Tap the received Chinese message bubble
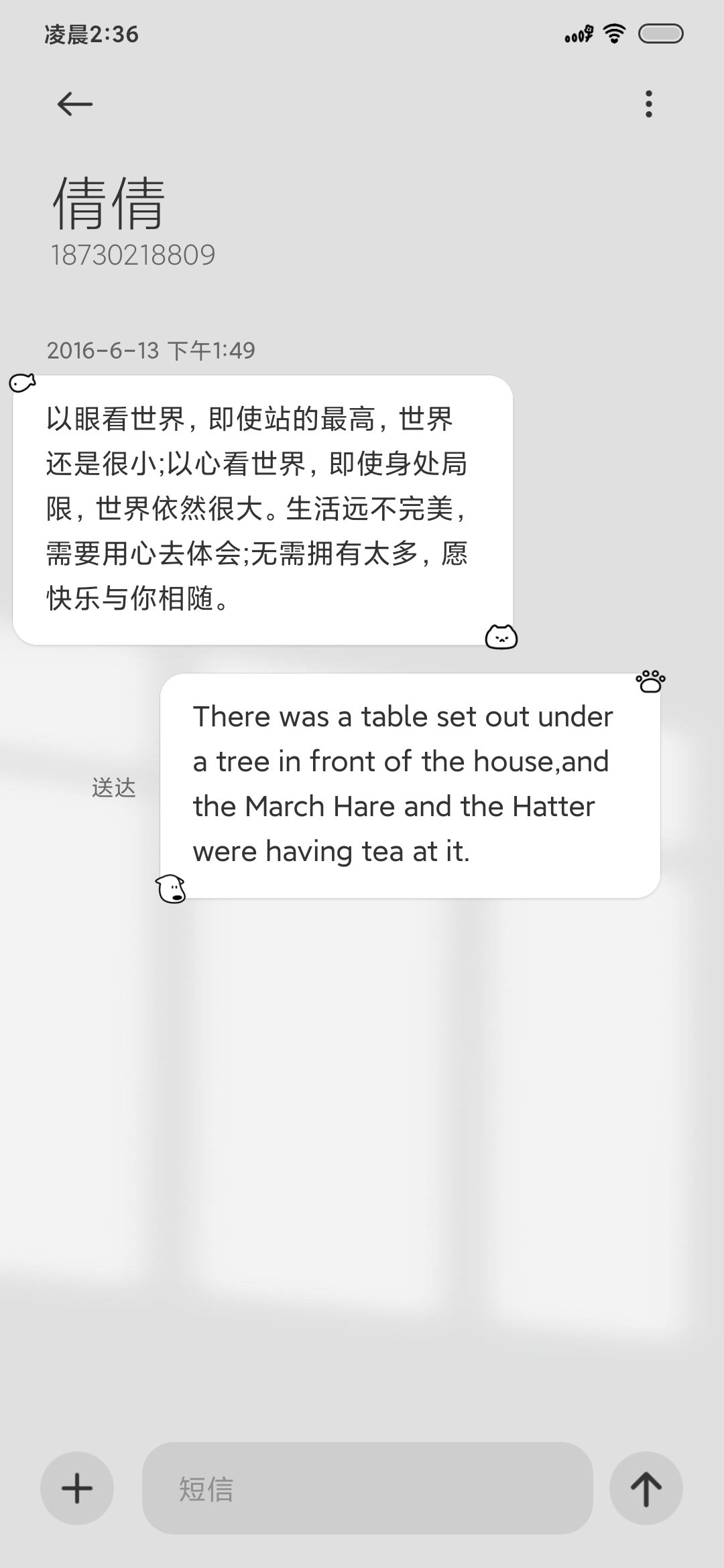This screenshot has width=724, height=1568. tap(263, 510)
